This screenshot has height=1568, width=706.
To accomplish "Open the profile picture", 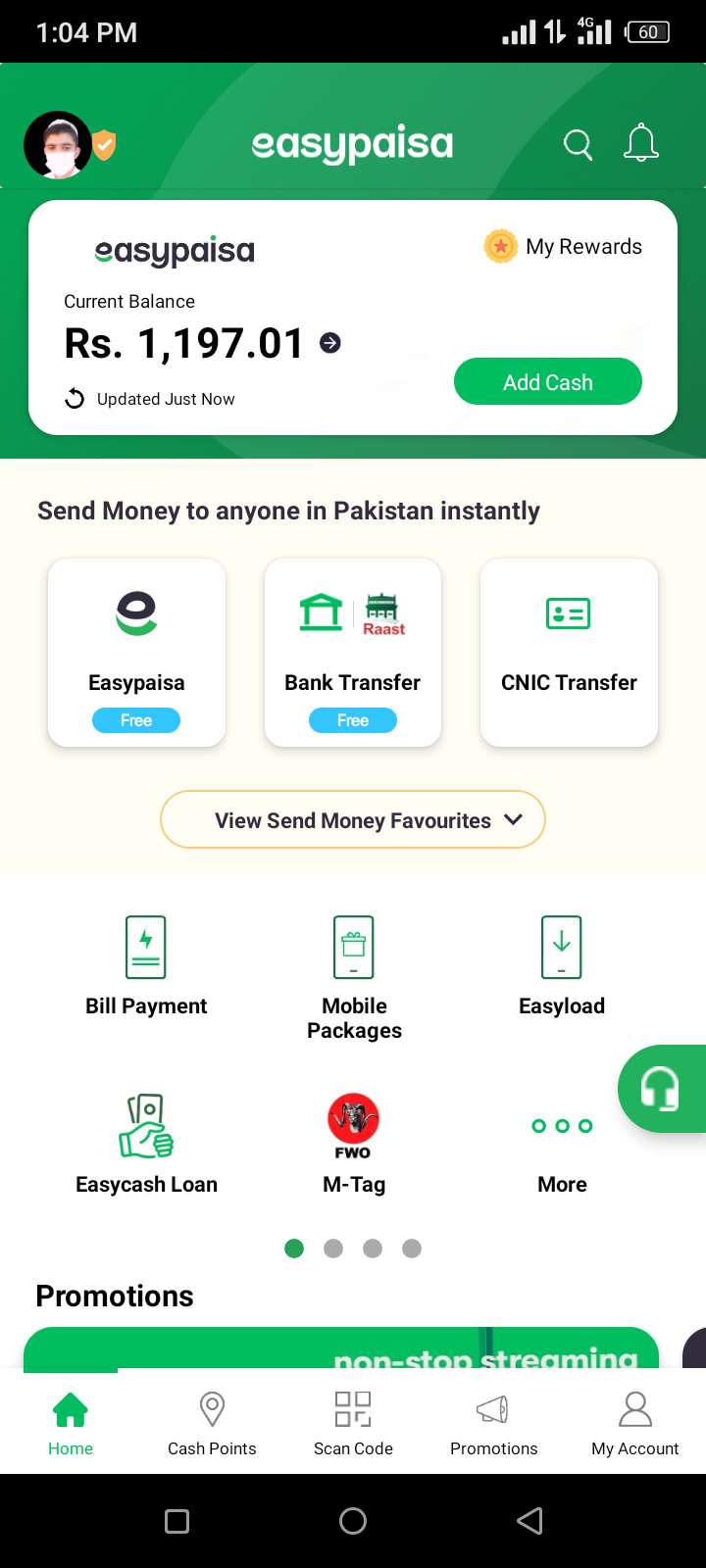I will point(58,144).
